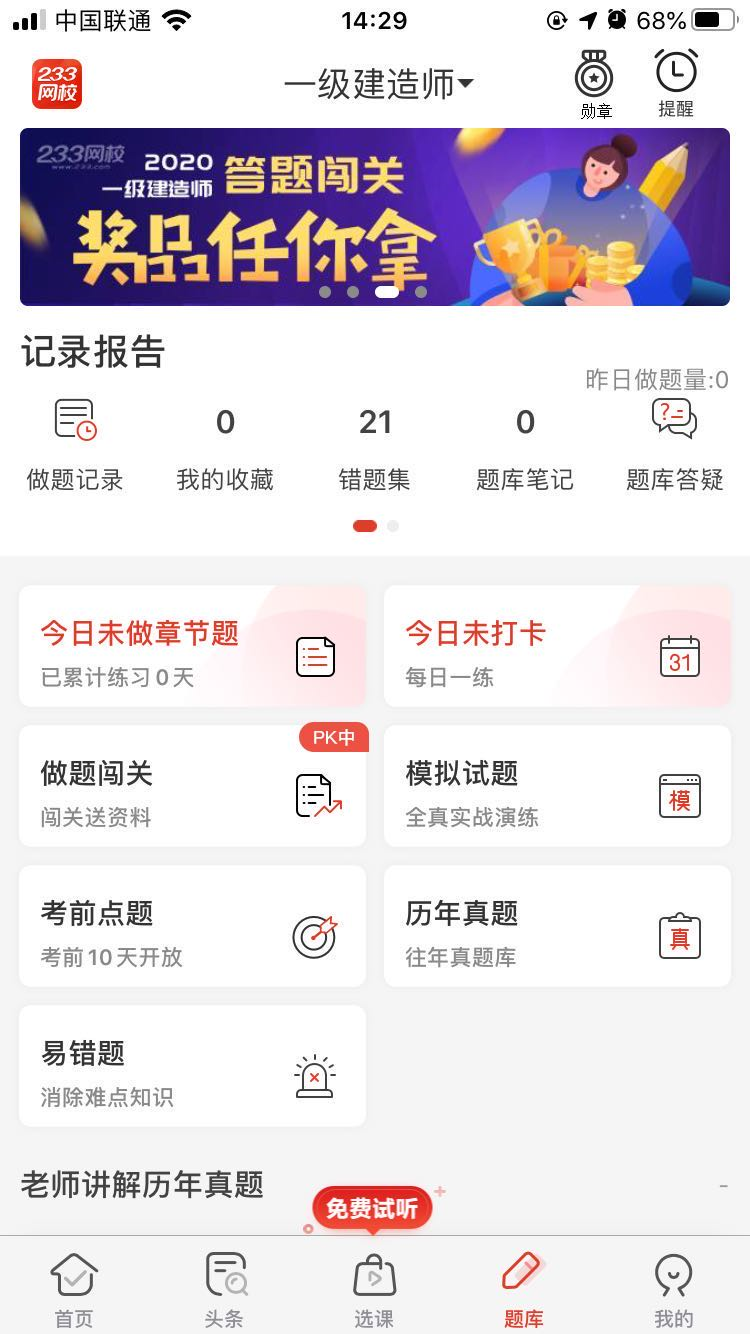Screen dimensions: 750x1334
Task: Open the 勋章 medals icon
Action: point(595,84)
